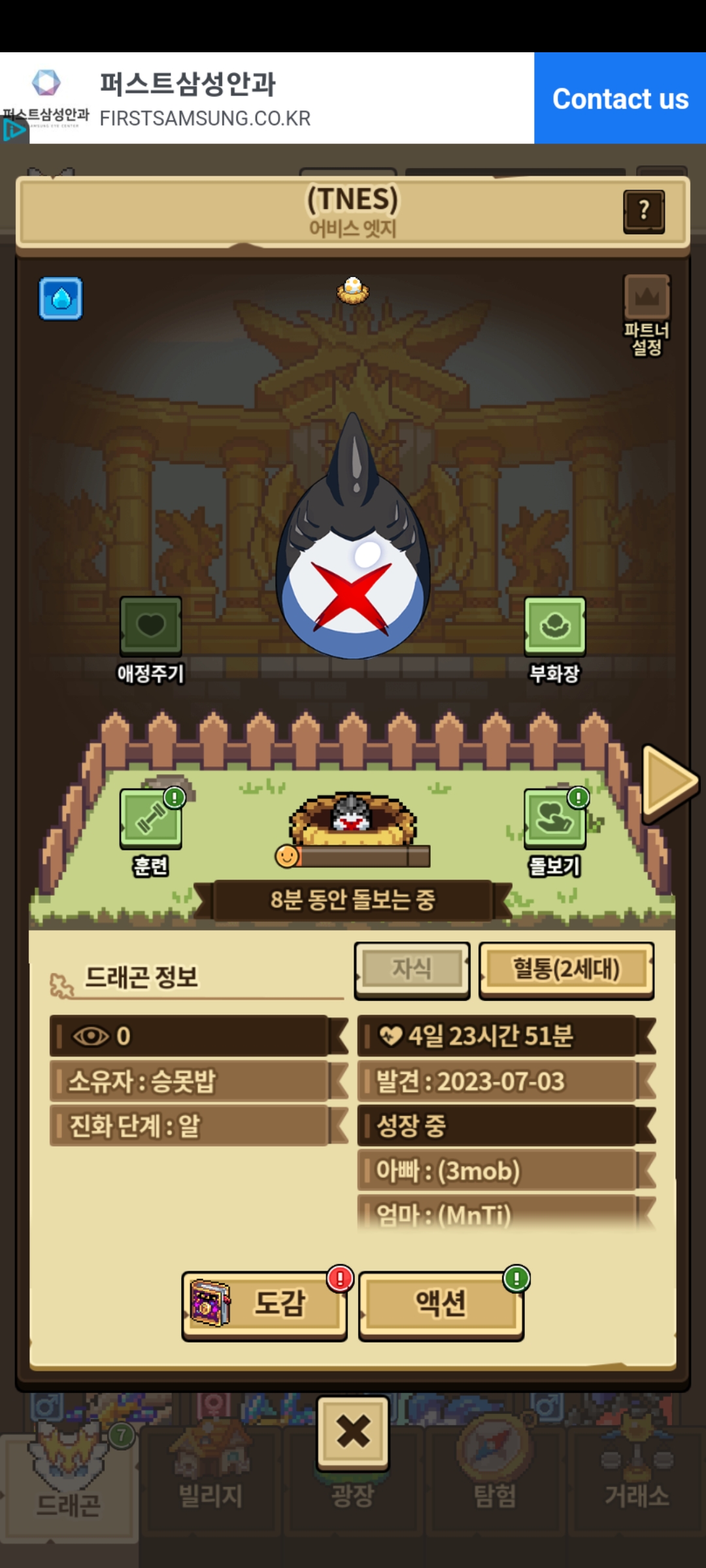This screenshot has width=706, height=1568.
Task: Close the dragon info panel
Action: [x=353, y=1432]
